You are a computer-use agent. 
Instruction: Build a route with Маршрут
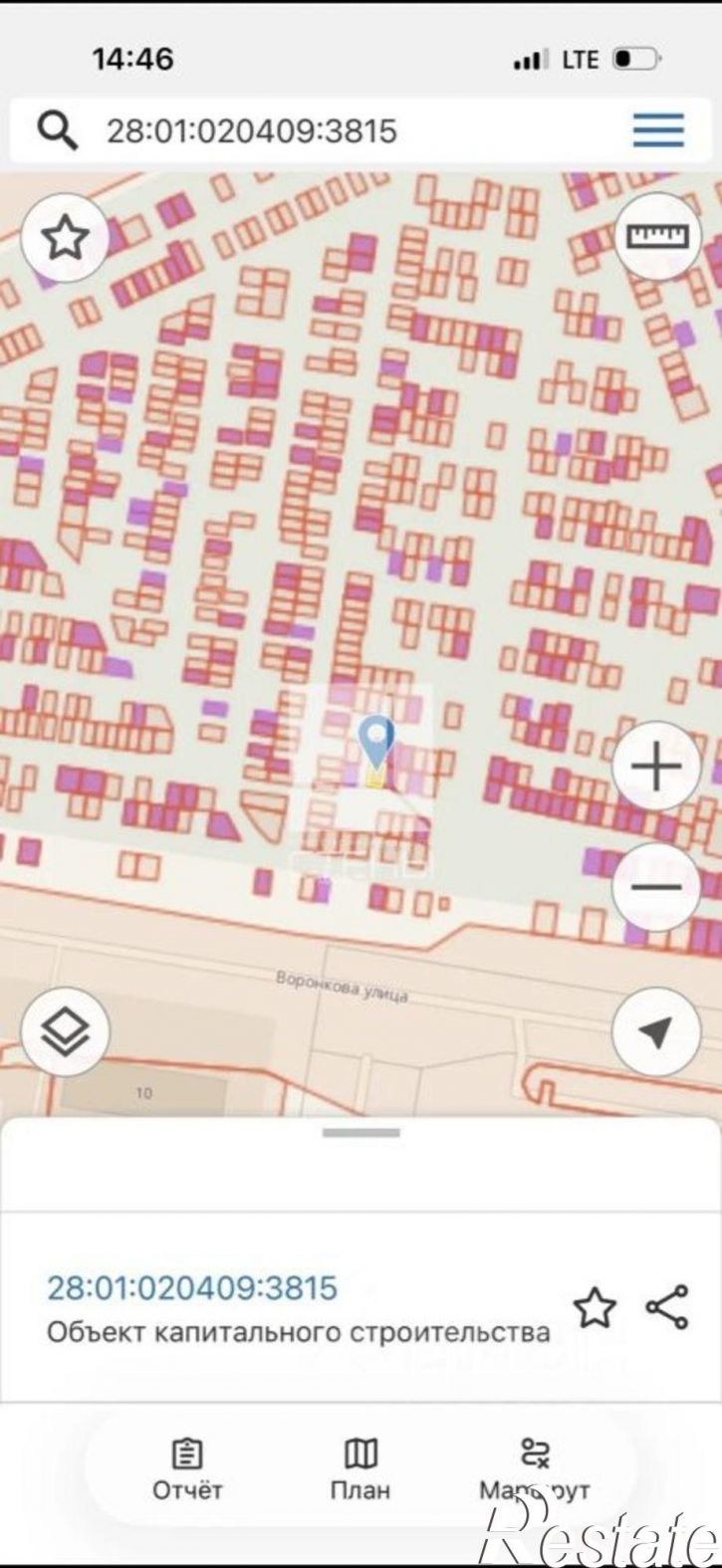[535, 1470]
